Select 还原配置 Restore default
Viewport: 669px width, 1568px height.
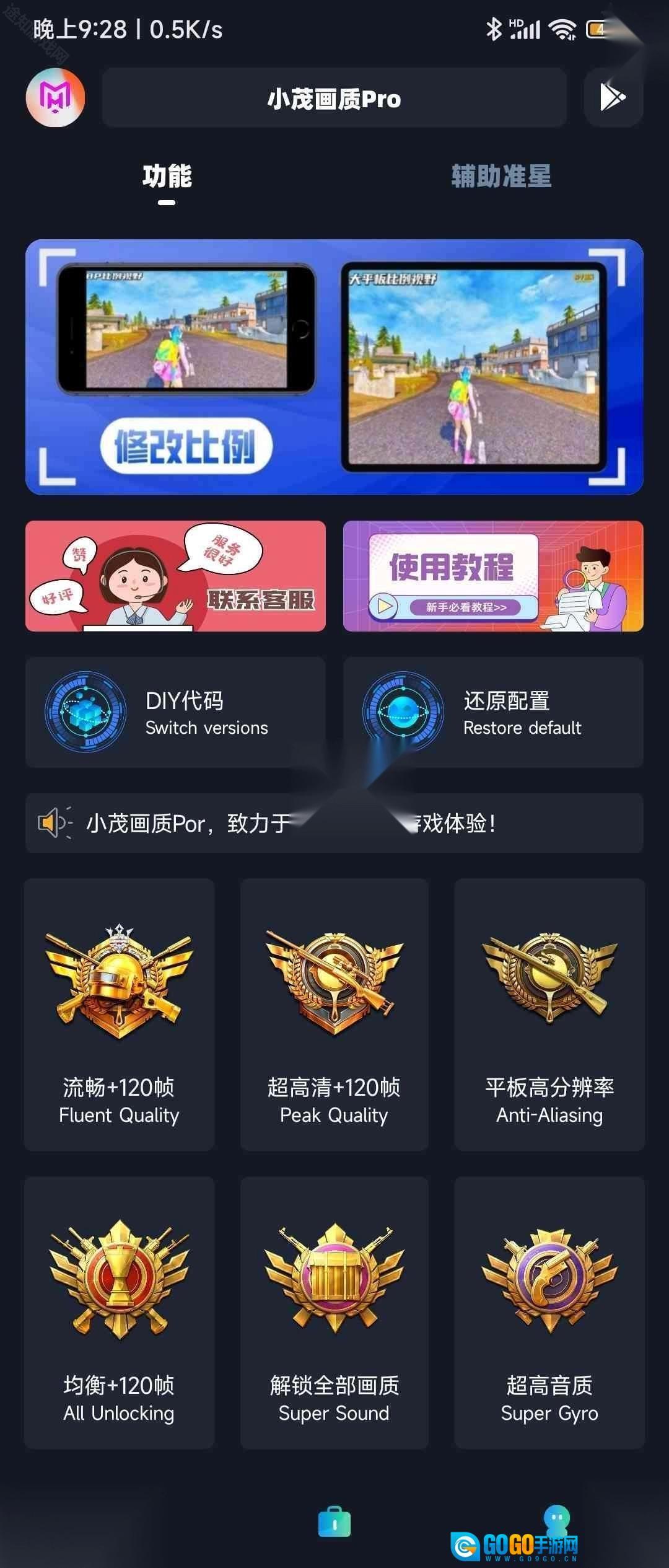click(x=493, y=712)
